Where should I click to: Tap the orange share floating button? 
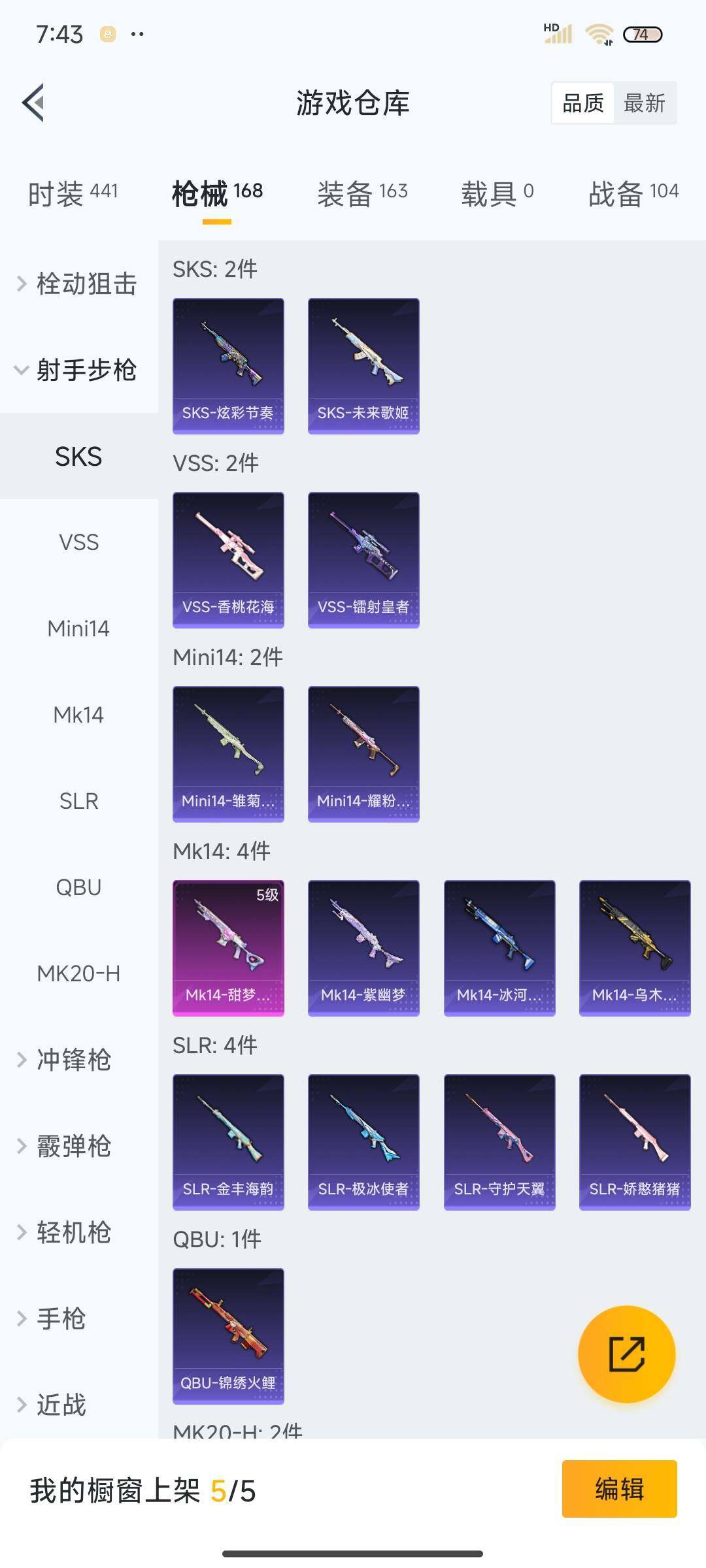[626, 1354]
